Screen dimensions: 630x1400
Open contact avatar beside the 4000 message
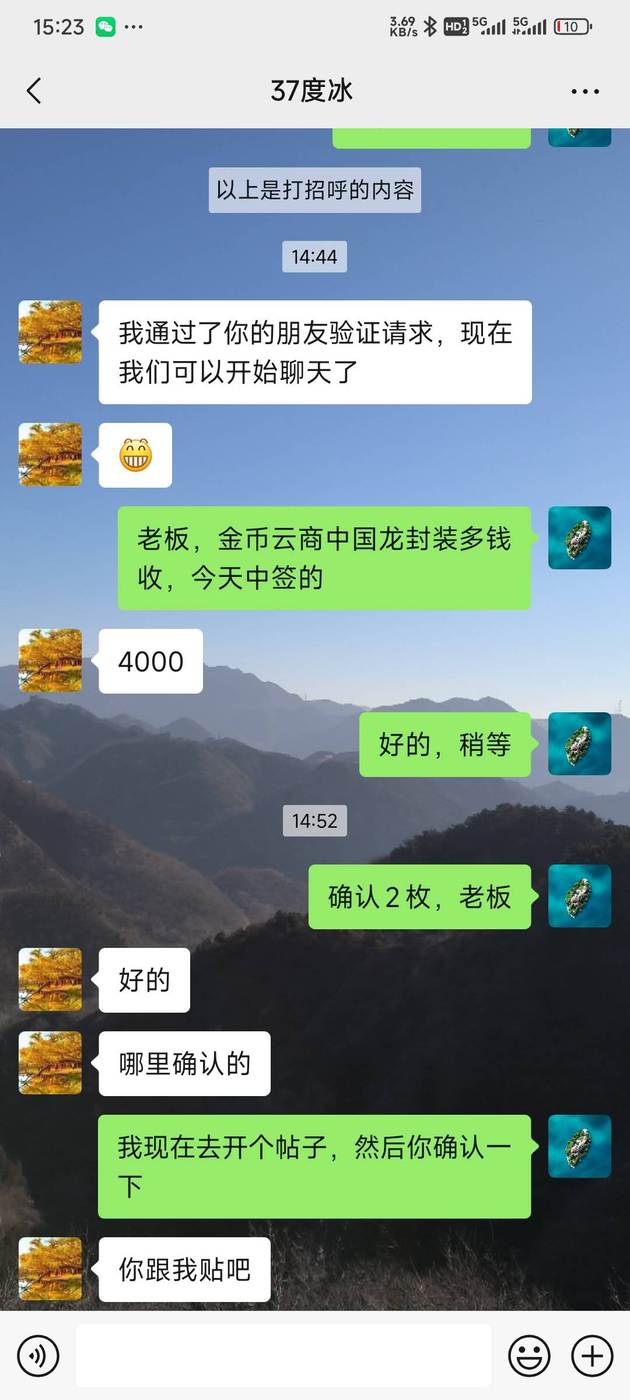click(x=50, y=660)
